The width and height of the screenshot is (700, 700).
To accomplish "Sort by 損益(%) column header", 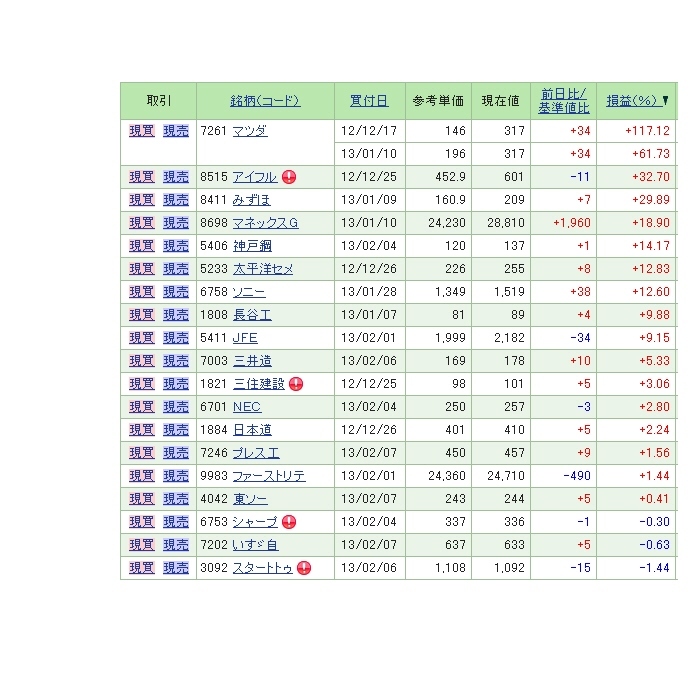I will pos(631,101).
